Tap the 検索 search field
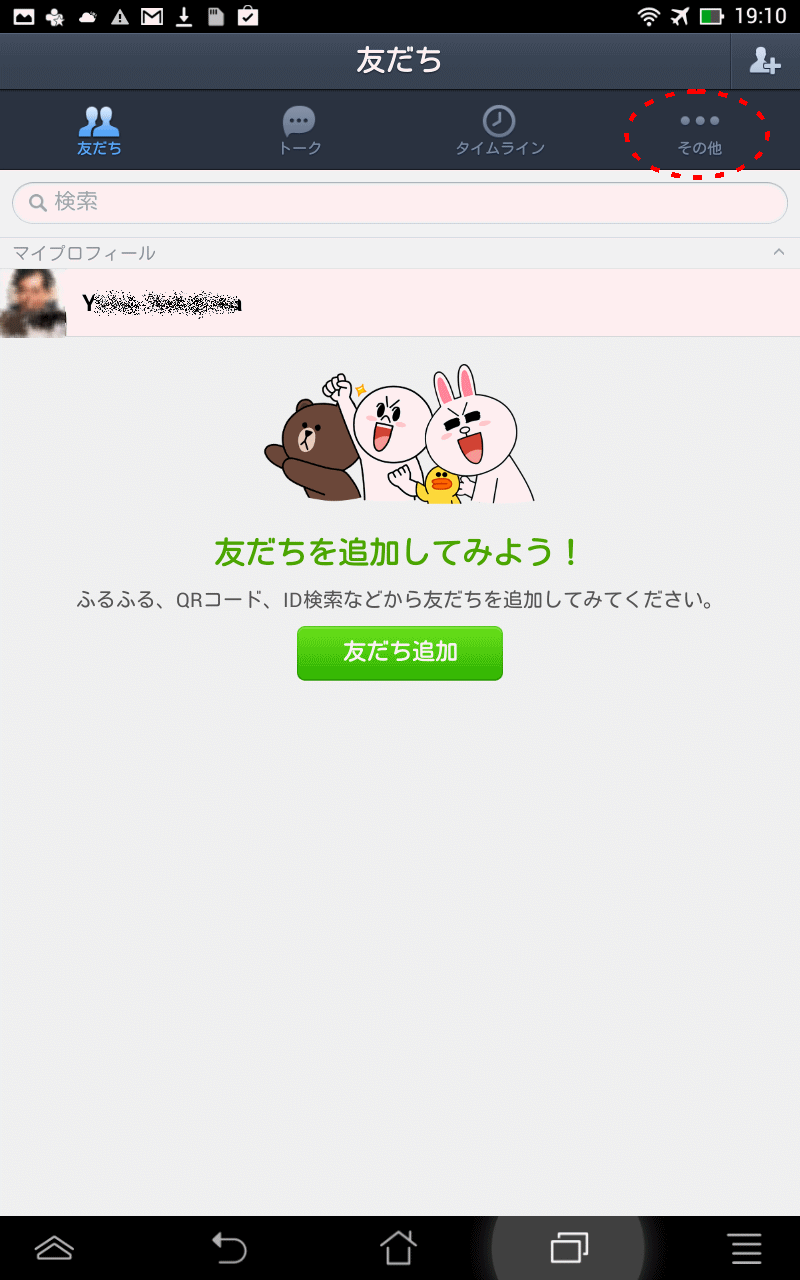 coord(400,203)
